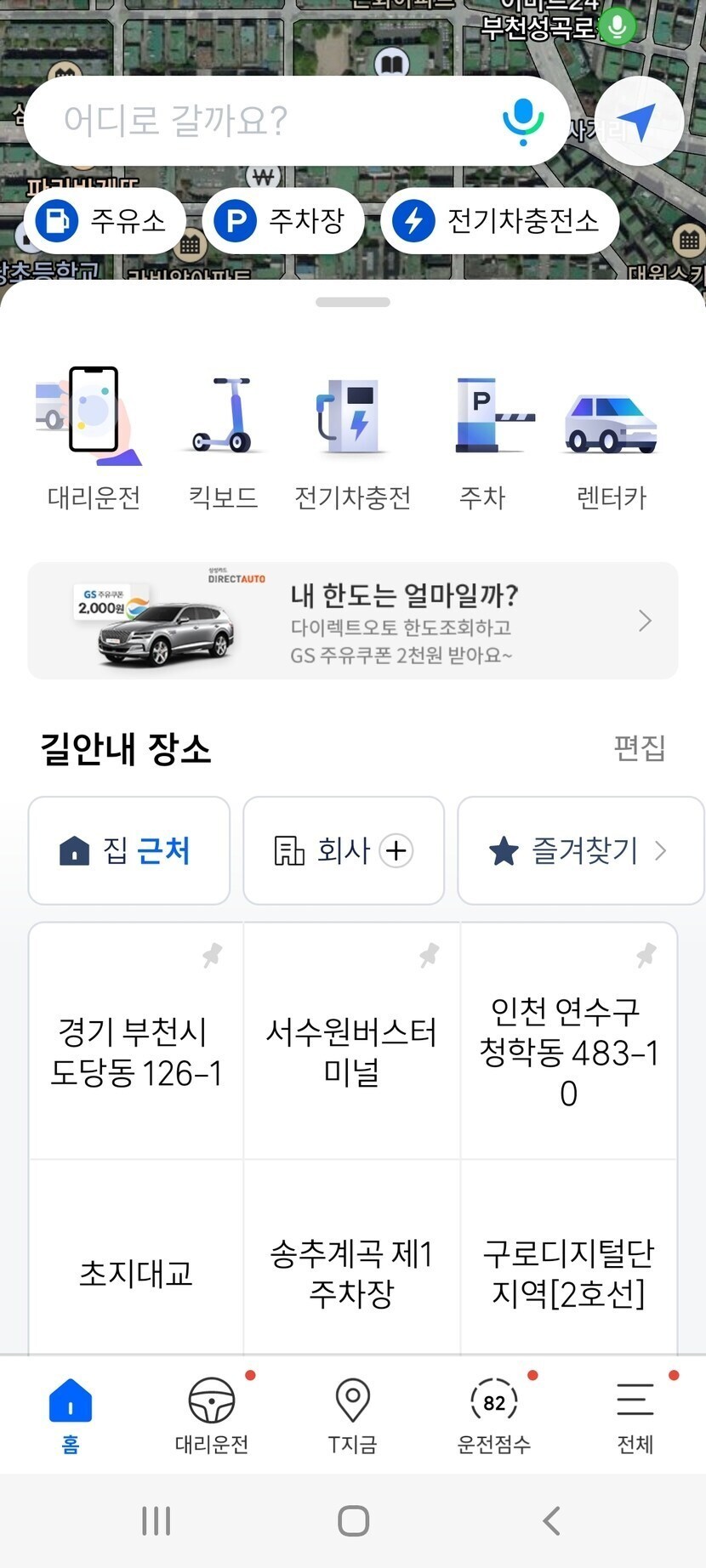Viewport: 706px width, 1568px height.
Task: Start voice search with the microphone icon
Action: click(522, 121)
